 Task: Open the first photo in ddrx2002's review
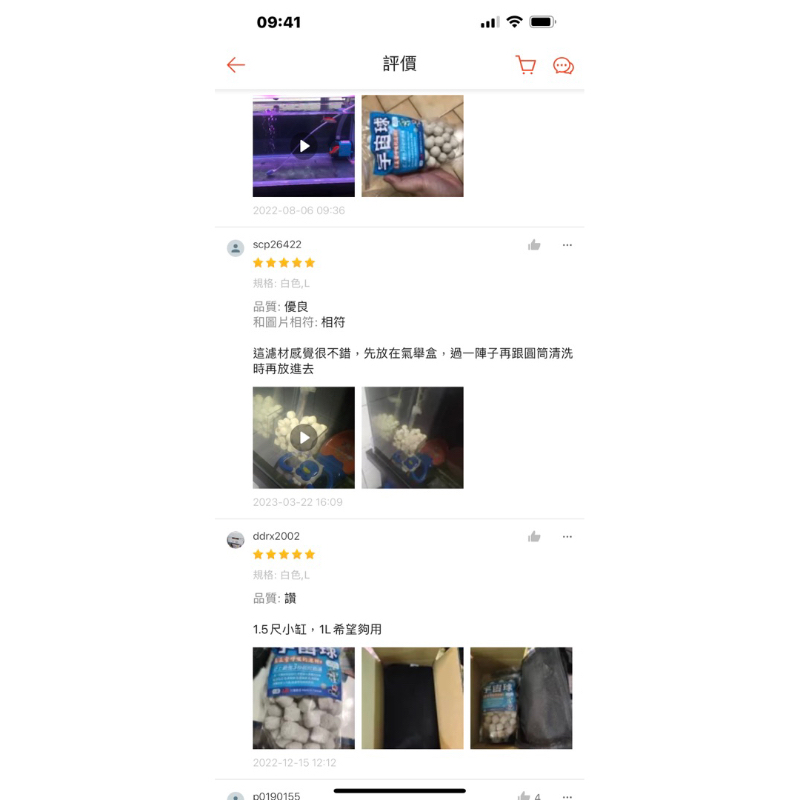(303, 698)
